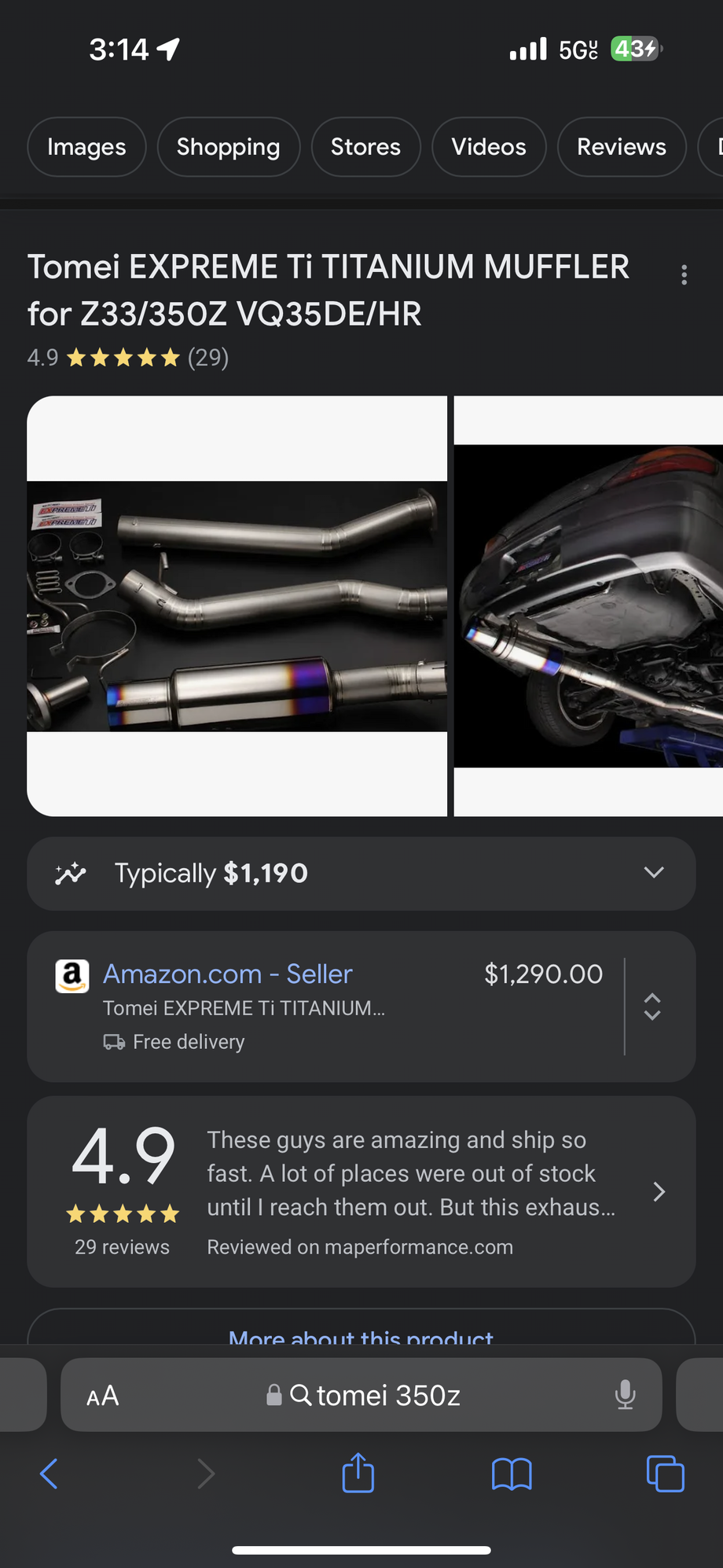Select the Stores chip

pyautogui.click(x=365, y=147)
